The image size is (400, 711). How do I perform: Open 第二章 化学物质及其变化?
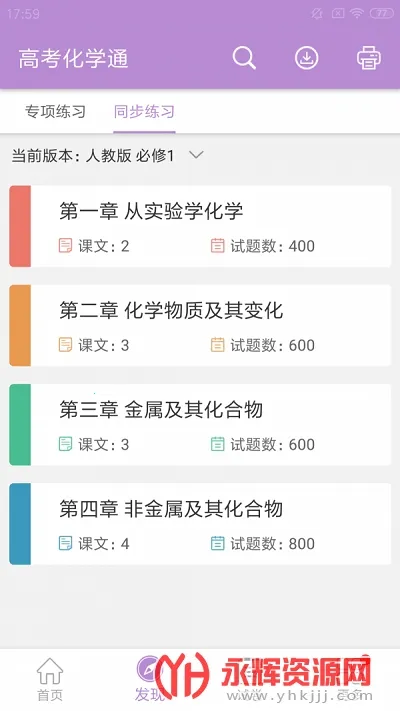tap(200, 326)
